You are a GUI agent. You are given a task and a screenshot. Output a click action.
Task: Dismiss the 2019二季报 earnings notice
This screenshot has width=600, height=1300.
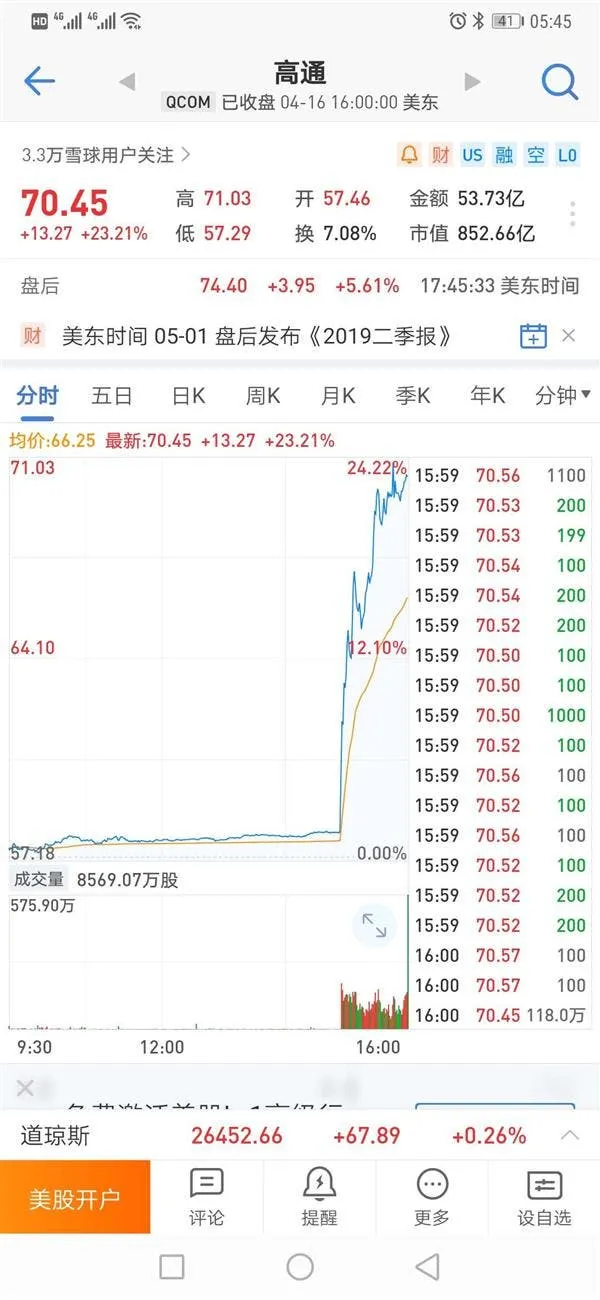pos(569,336)
